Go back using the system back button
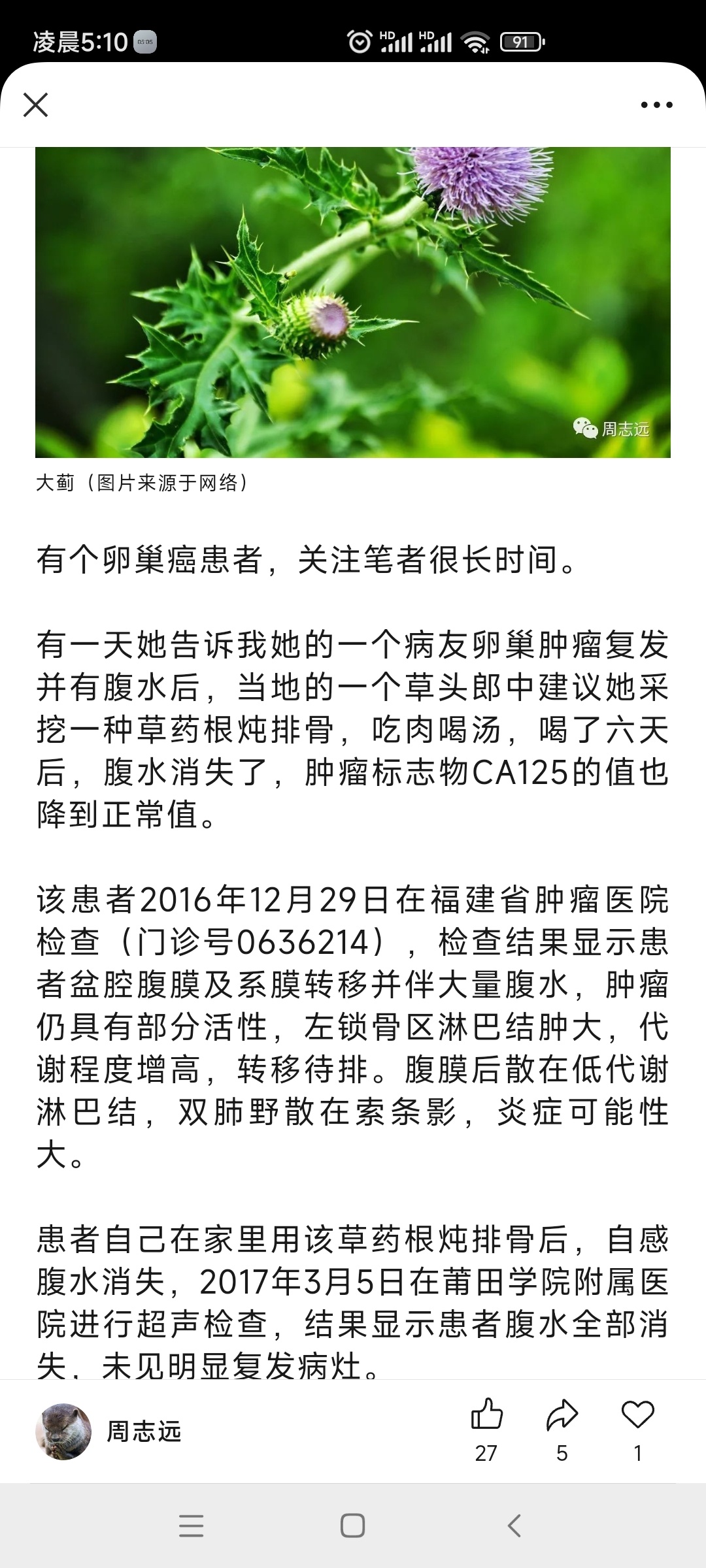 (514, 1526)
